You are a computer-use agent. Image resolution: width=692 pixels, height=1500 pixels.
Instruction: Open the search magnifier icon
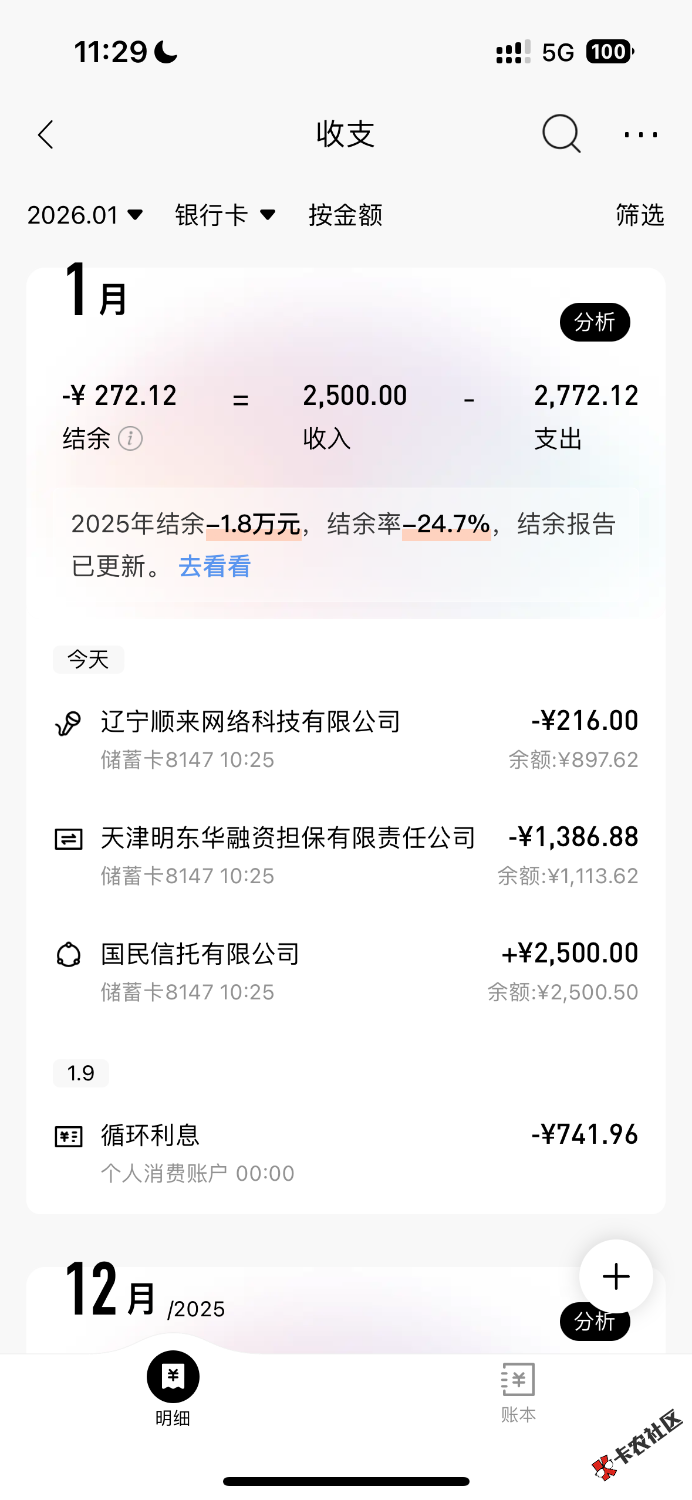[x=561, y=134]
